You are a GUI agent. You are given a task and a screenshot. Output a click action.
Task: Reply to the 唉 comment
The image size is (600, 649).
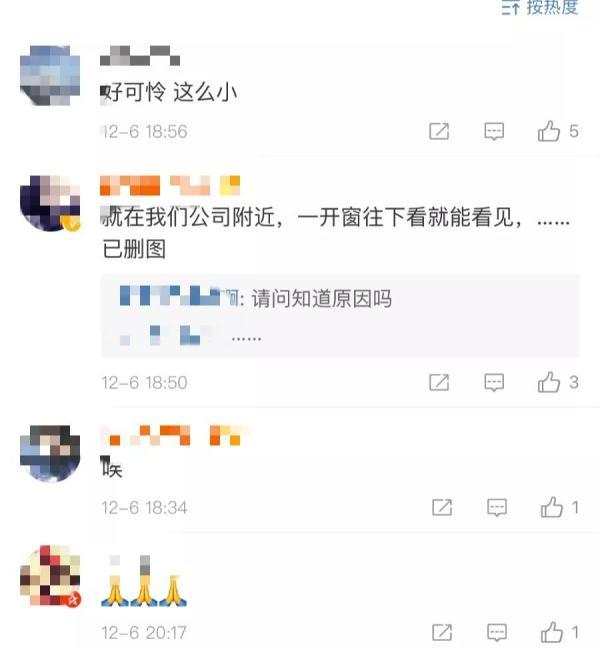point(497,508)
